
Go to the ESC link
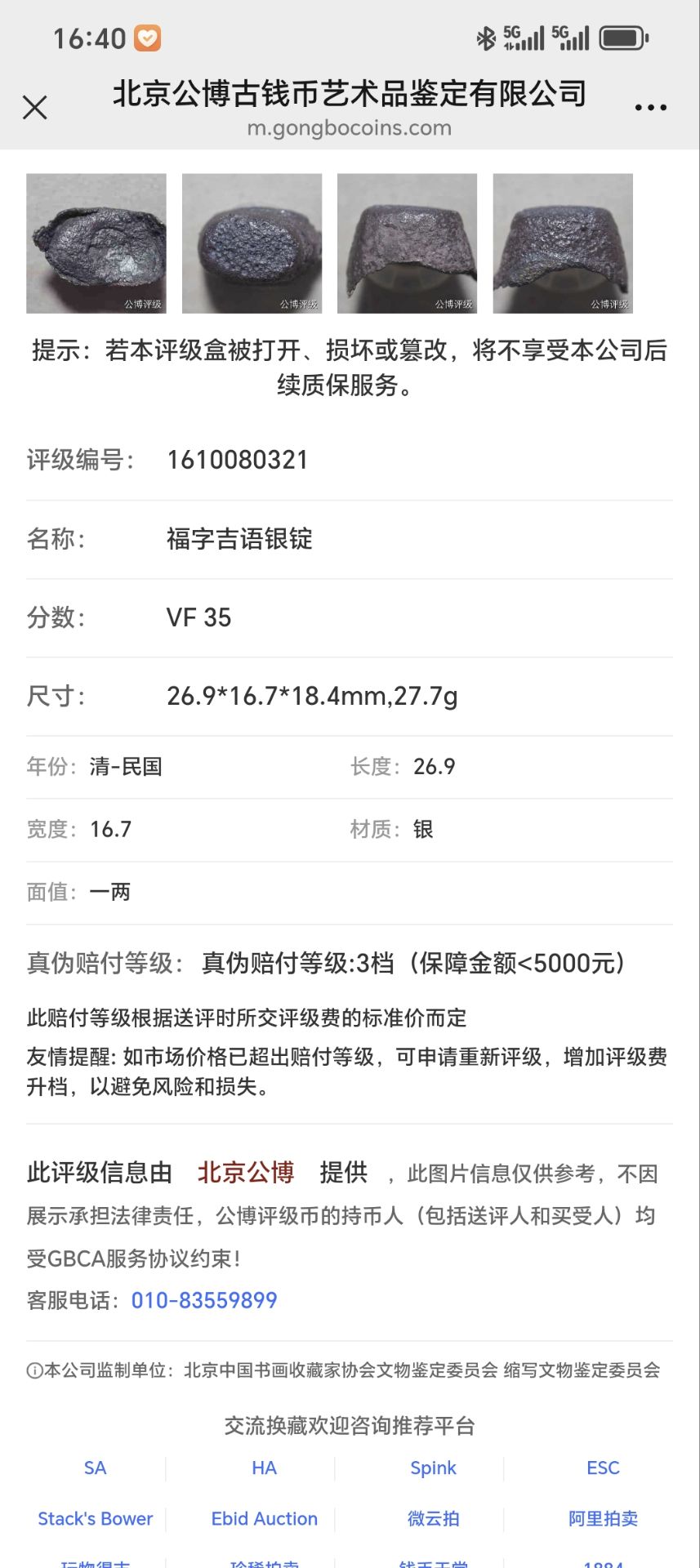pyautogui.click(x=603, y=1468)
